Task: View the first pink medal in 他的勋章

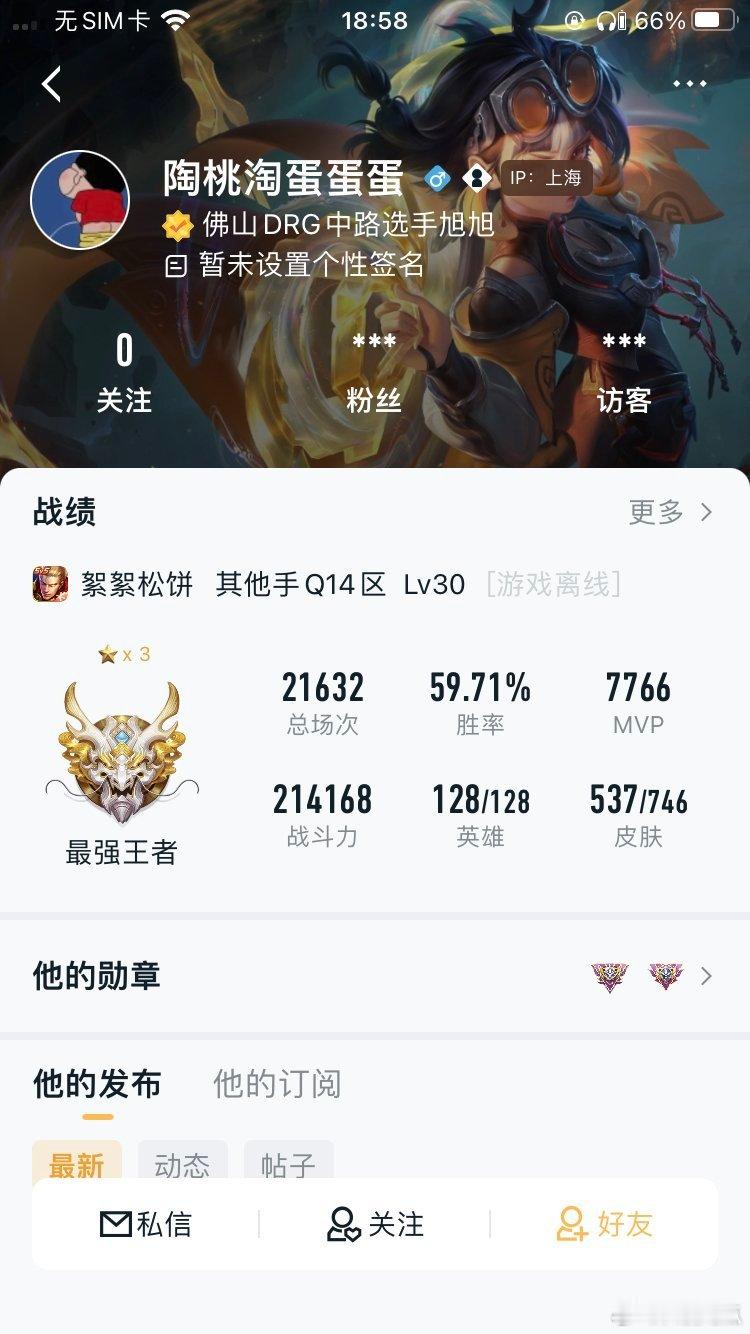Action: tap(610, 976)
